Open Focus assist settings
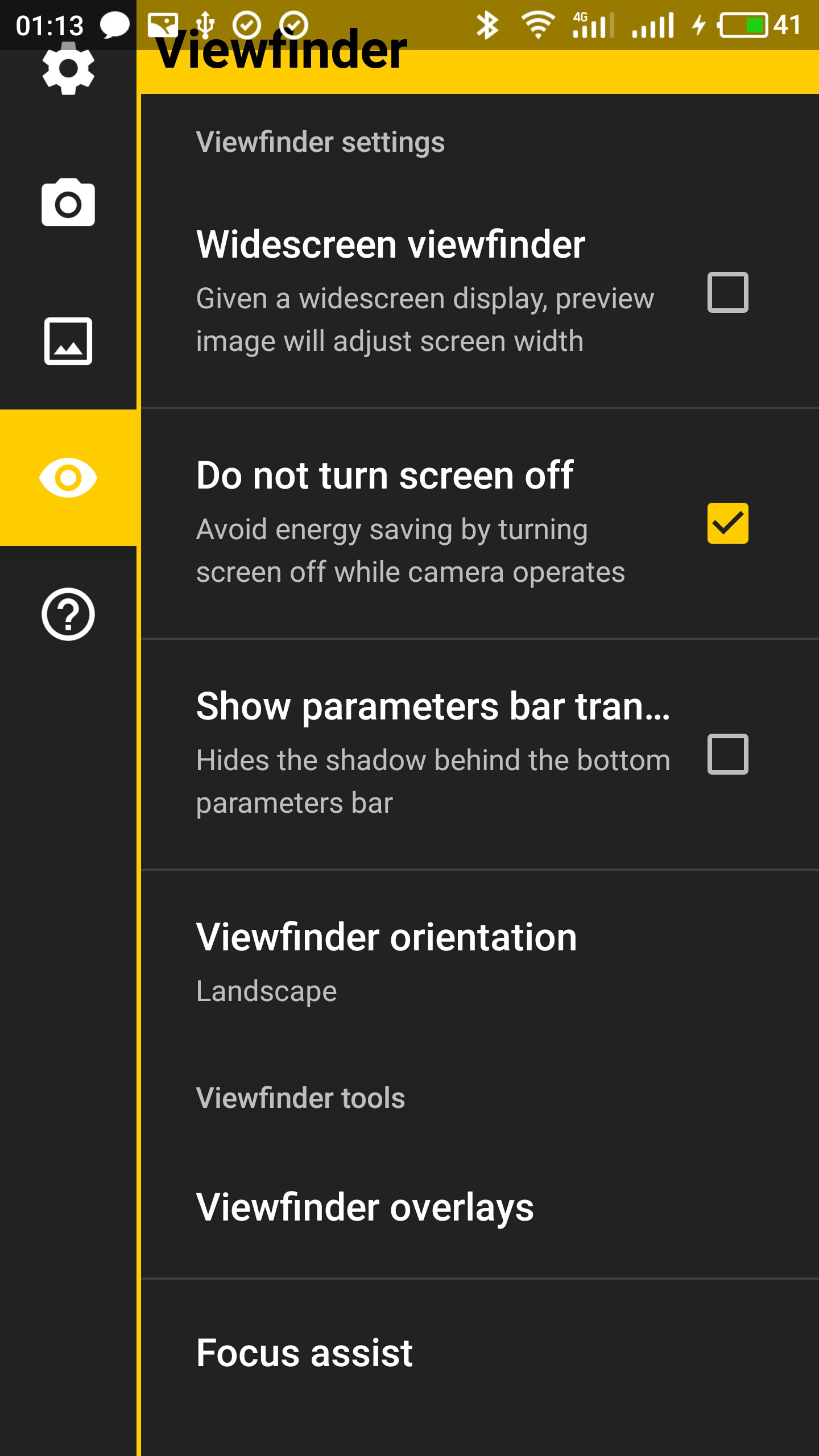The image size is (819, 1456). click(x=480, y=1352)
